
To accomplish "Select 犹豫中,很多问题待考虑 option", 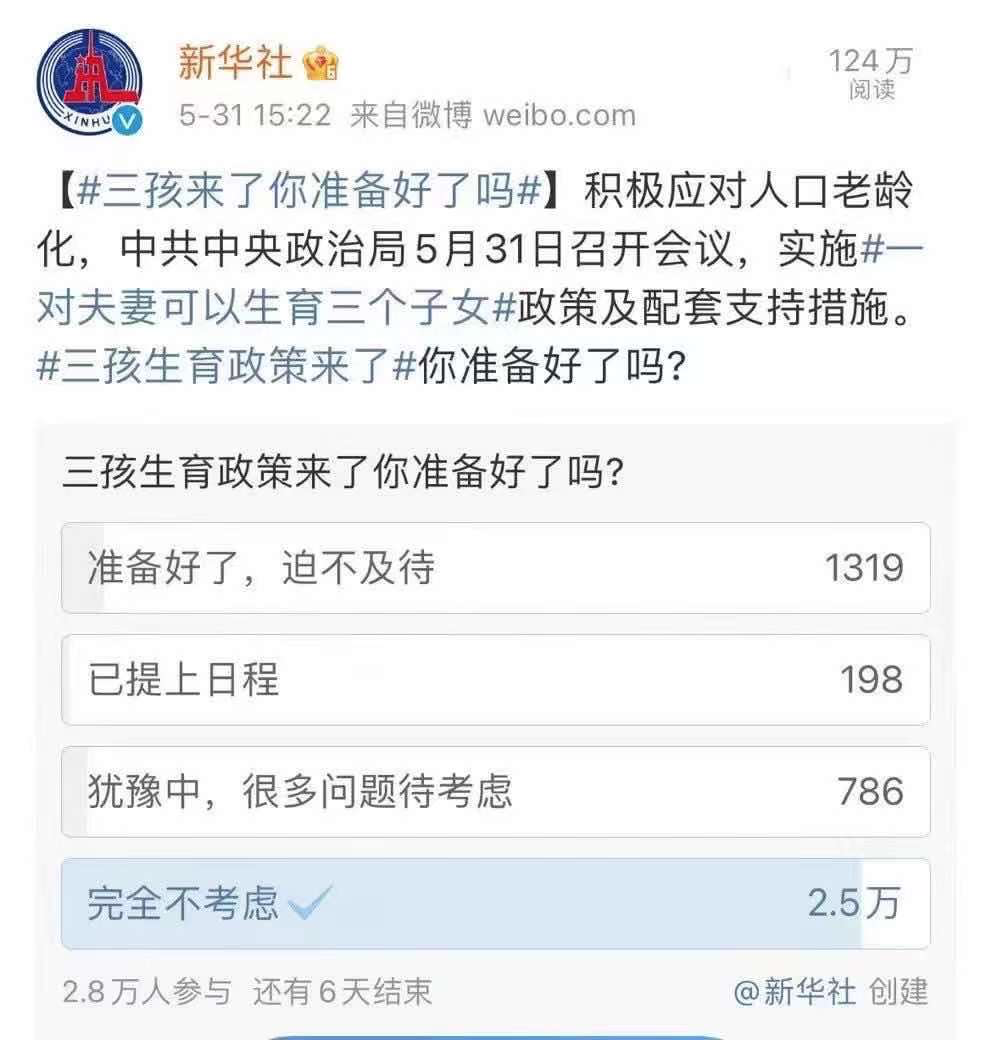I will pos(495,792).
